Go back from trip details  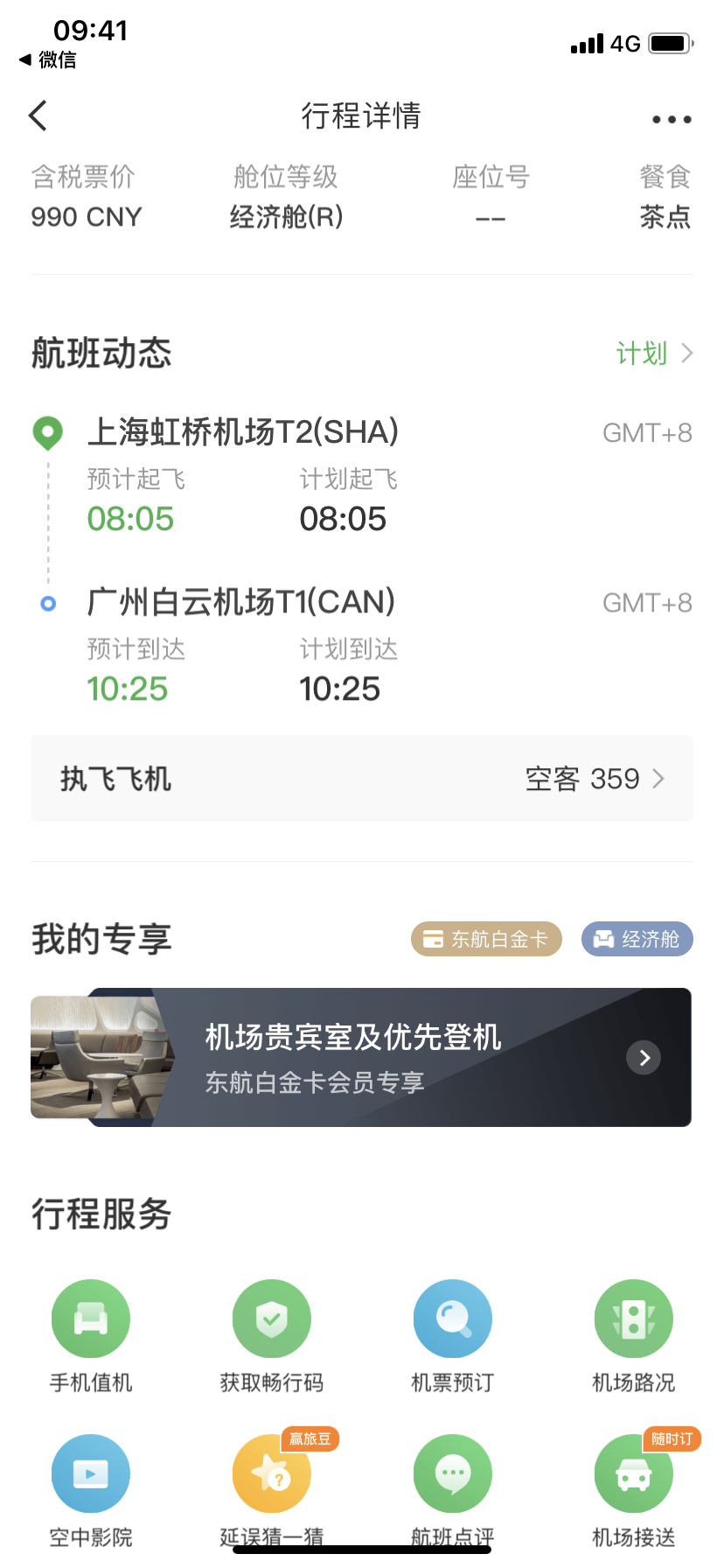(x=38, y=115)
